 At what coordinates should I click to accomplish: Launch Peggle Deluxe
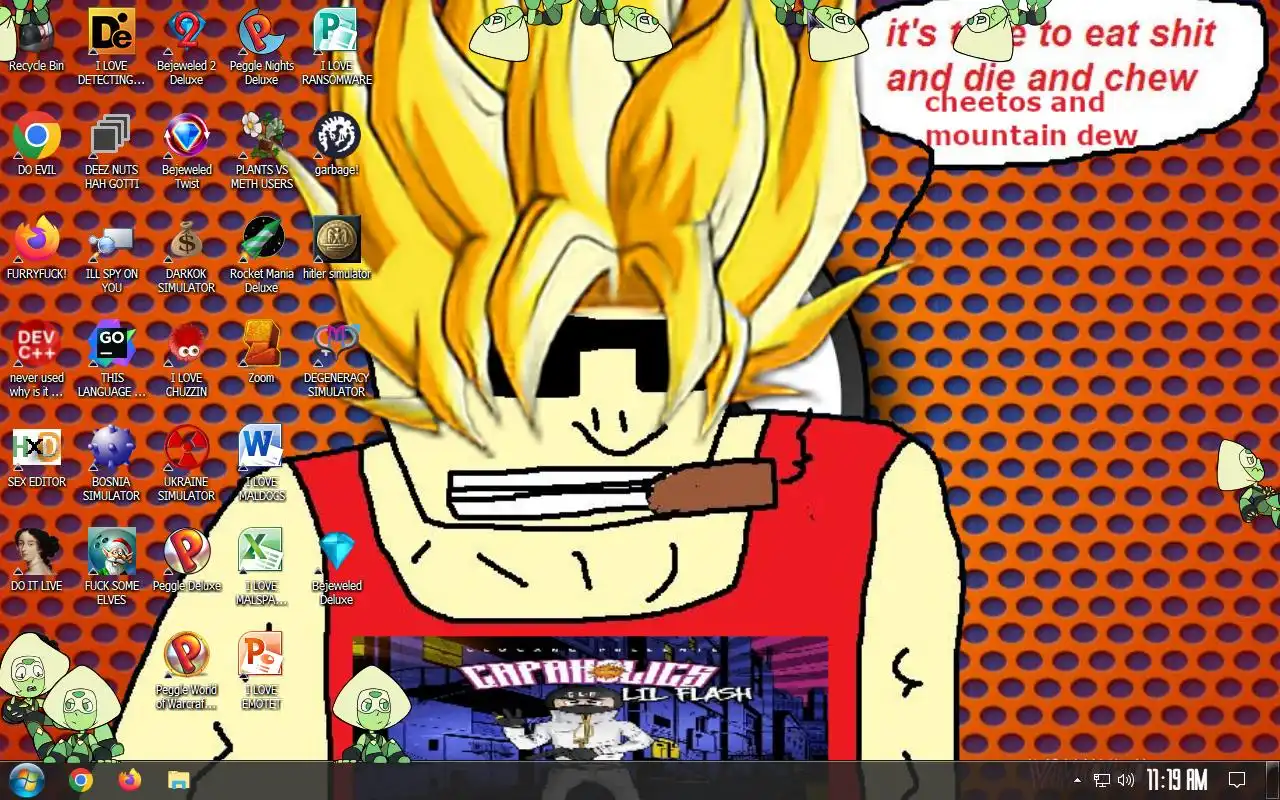point(186,554)
